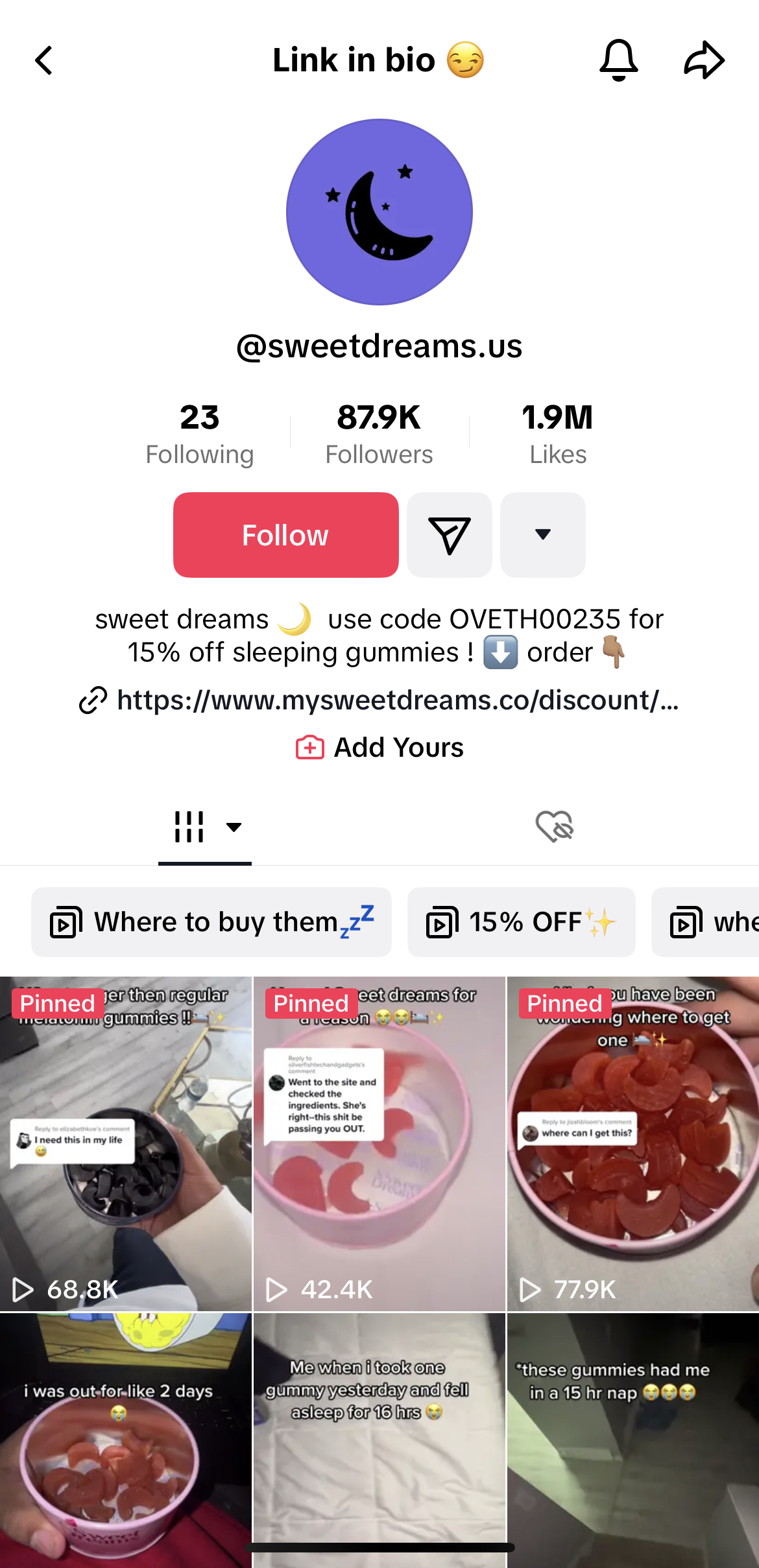Open pinned video with 77.9K views
Viewport: 759px width, 1568px height.
(633, 1145)
